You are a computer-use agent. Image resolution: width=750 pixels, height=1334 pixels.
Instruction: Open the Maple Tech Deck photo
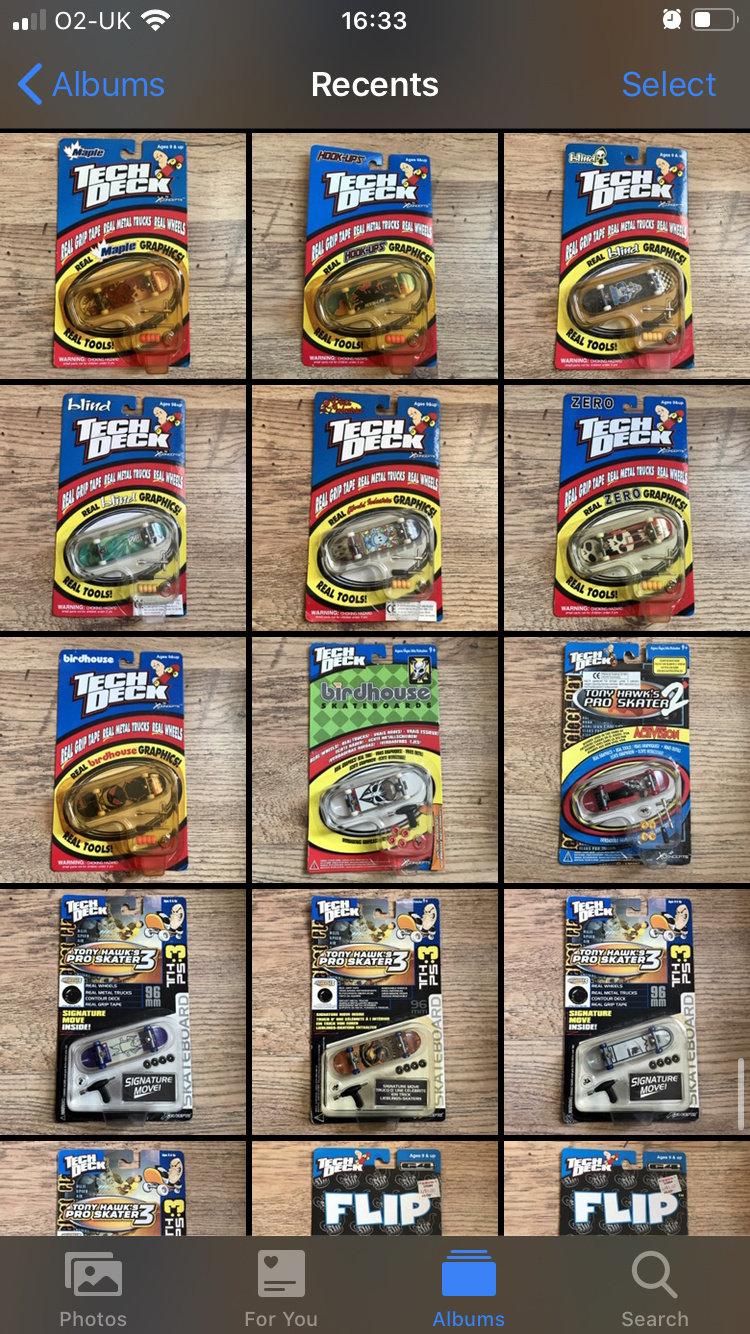tap(123, 257)
